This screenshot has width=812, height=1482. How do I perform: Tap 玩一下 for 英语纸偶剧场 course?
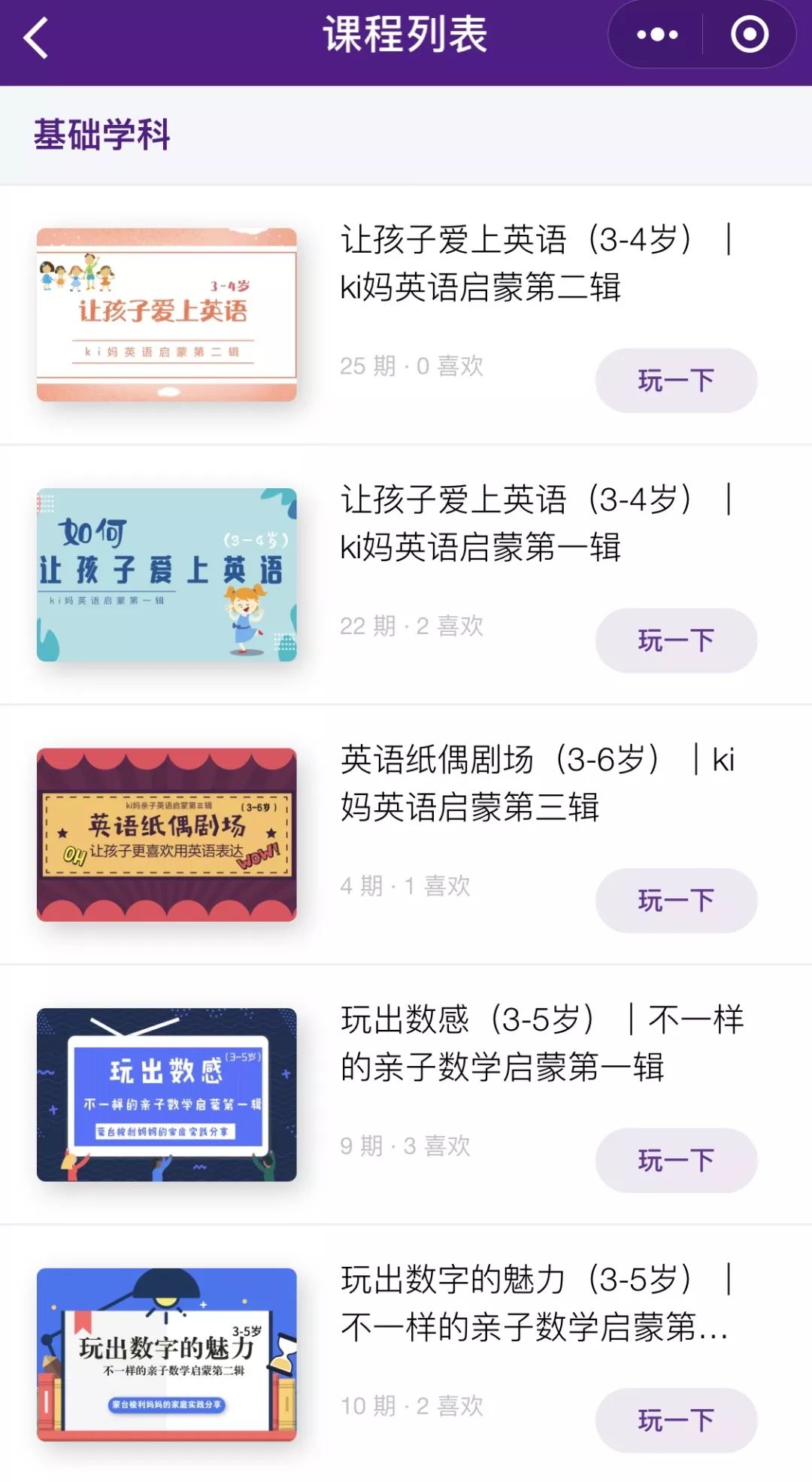pos(676,900)
